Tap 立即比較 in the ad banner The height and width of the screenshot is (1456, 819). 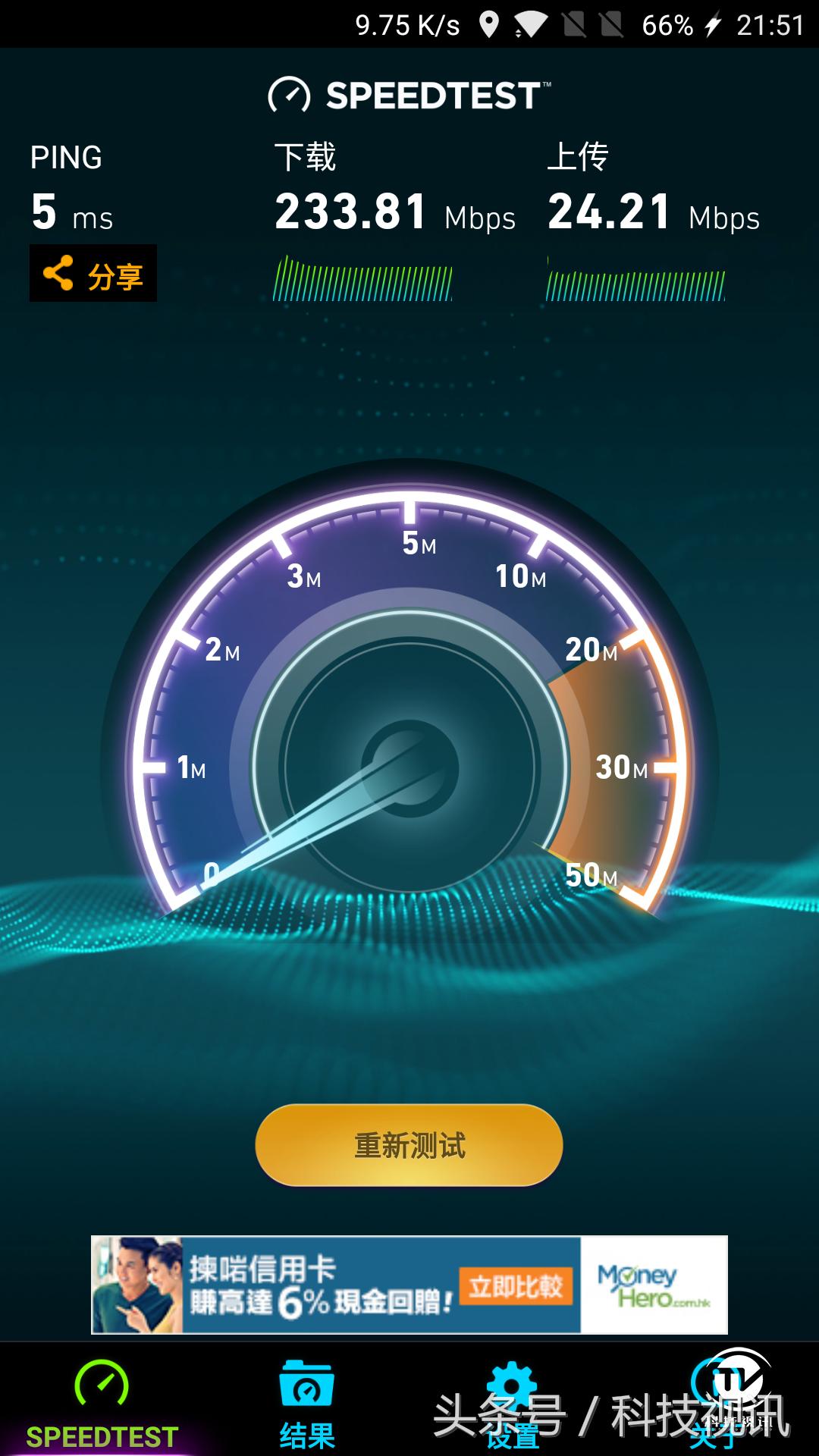tap(516, 1286)
